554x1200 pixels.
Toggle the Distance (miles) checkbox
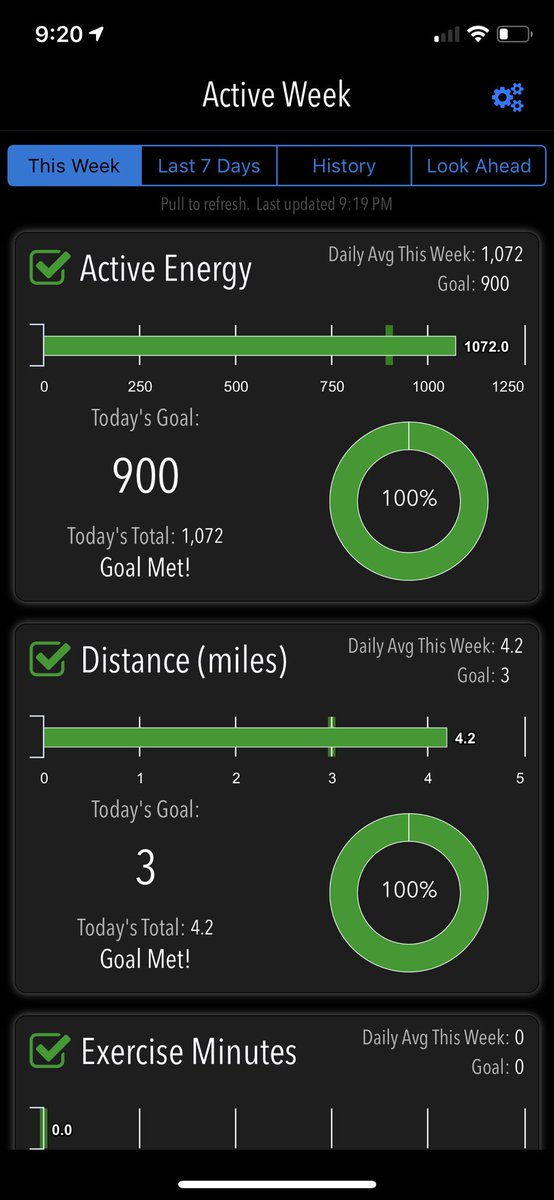(49, 659)
